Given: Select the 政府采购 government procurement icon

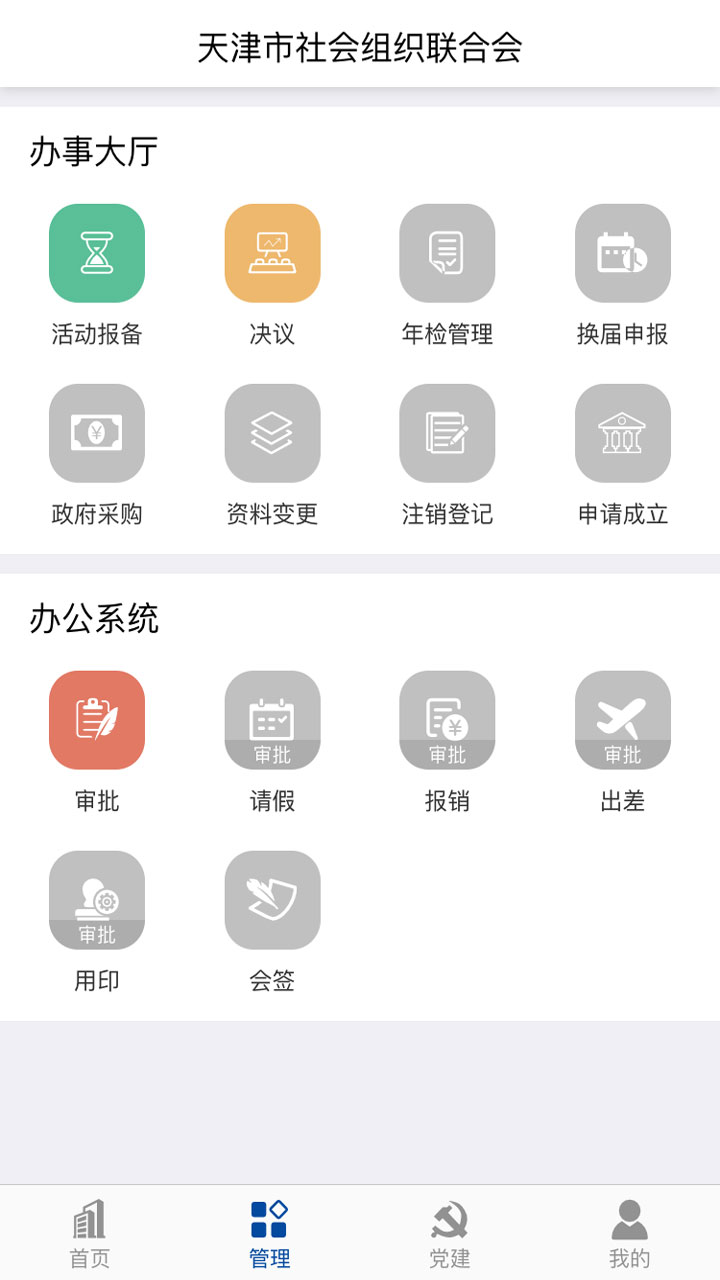Looking at the screenshot, I should pyautogui.click(x=97, y=433).
